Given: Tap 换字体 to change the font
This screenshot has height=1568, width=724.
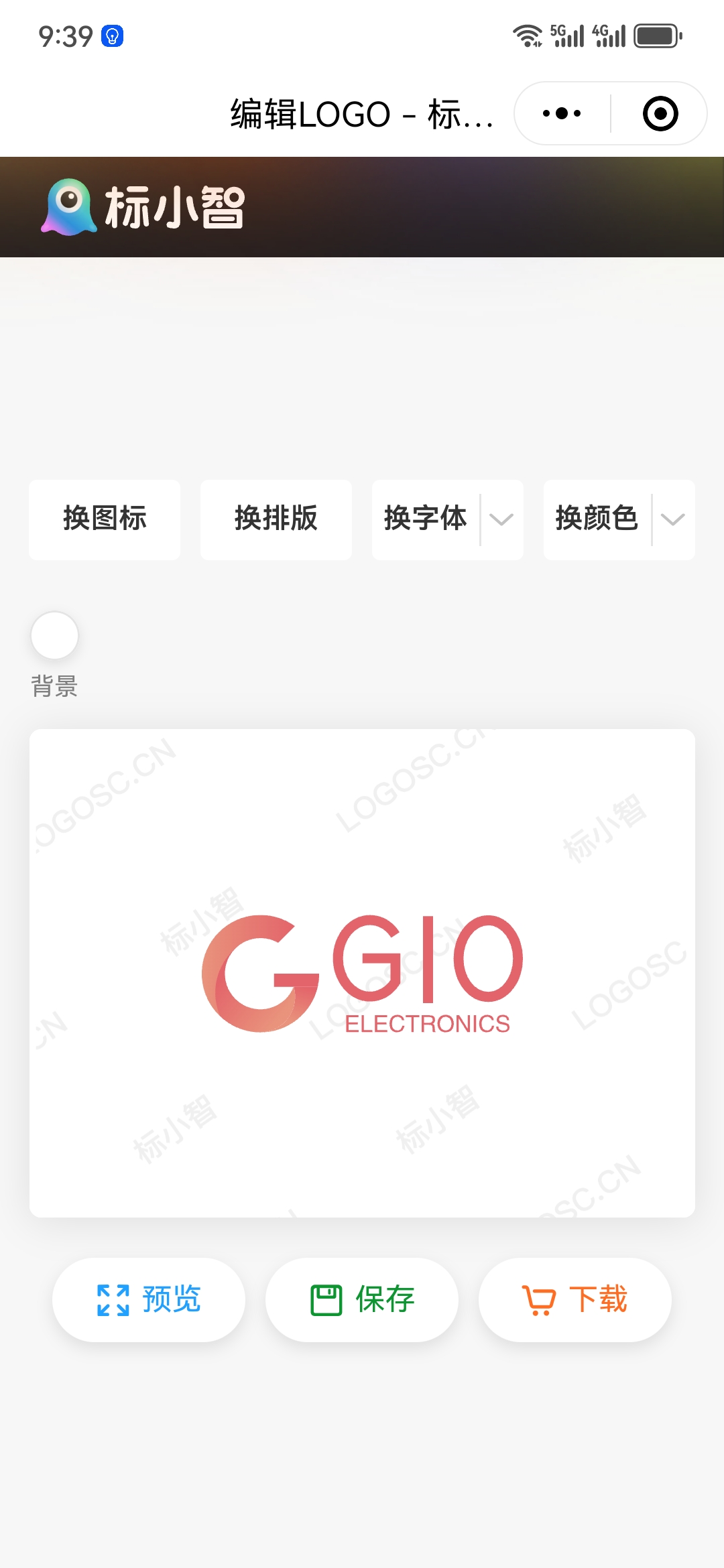Looking at the screenshot, I should pyautogui.click(x=425, y=519).
